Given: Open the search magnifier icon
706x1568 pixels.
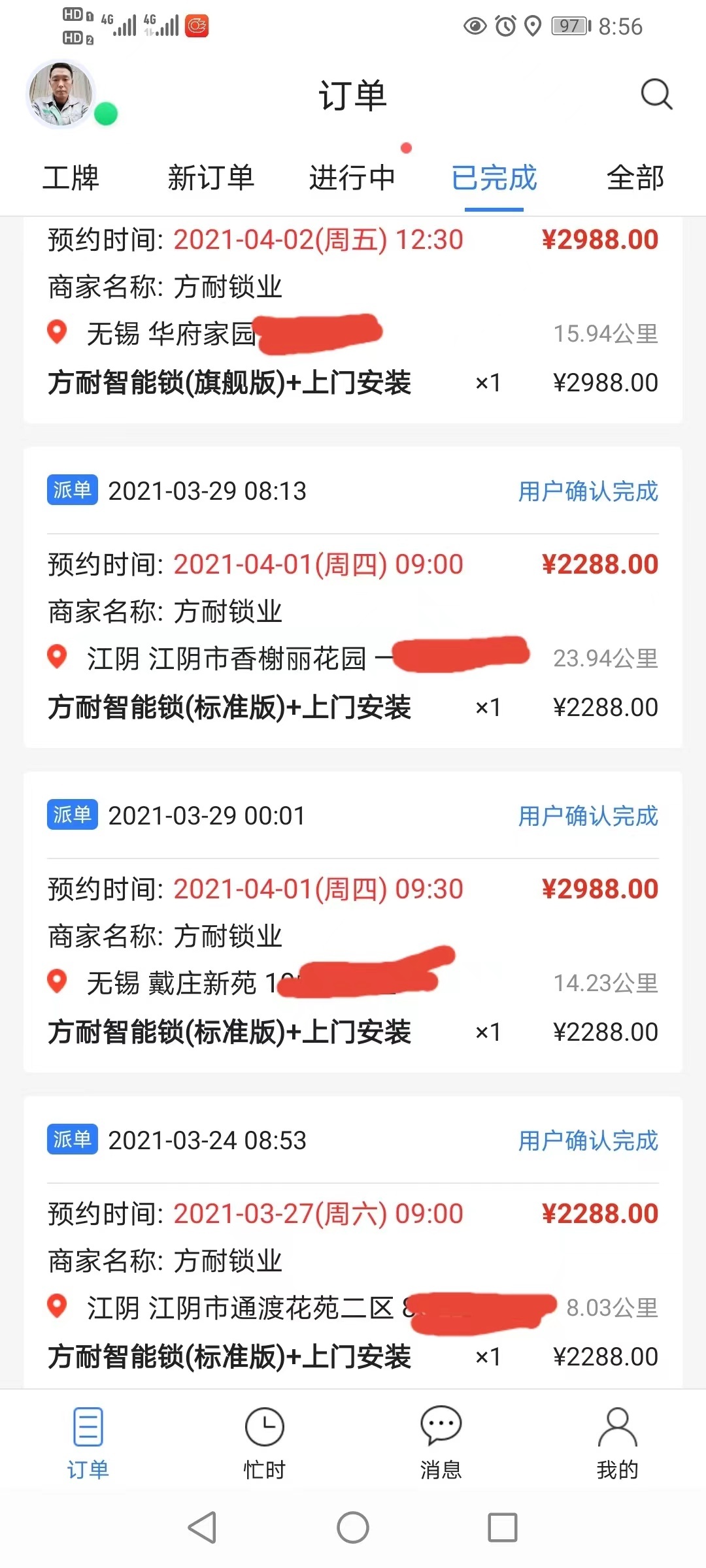Looking at the screenshot, I should click(656, 95).
